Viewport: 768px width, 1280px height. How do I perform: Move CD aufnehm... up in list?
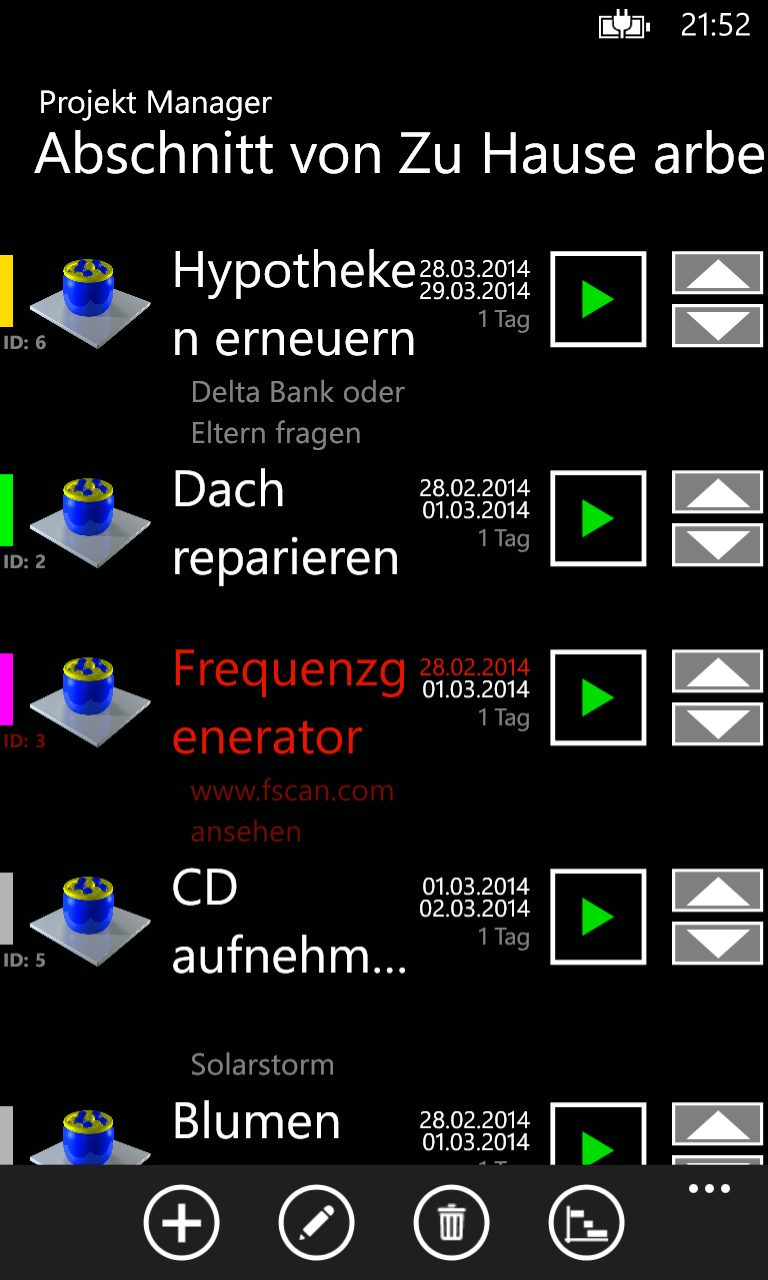point(717,890)
